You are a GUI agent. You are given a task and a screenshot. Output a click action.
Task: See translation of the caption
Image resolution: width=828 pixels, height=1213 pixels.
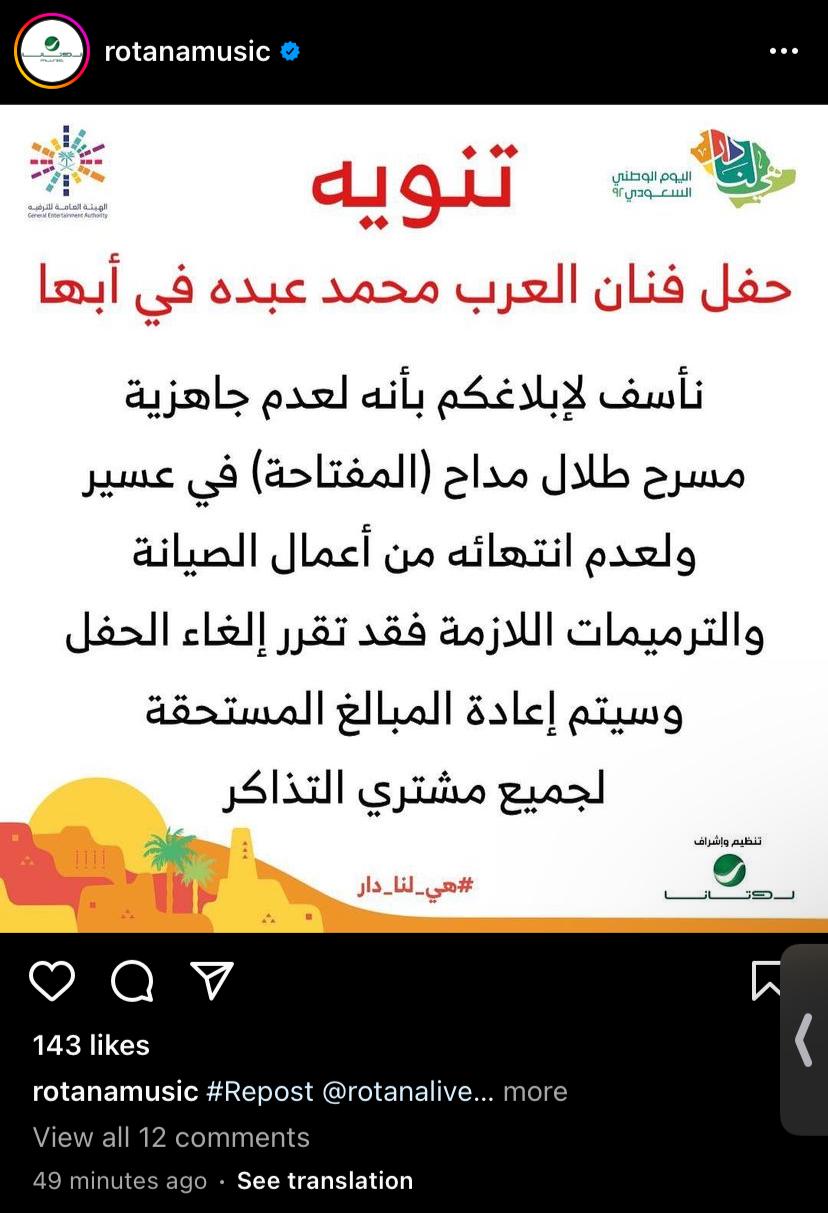(324, 1180)
